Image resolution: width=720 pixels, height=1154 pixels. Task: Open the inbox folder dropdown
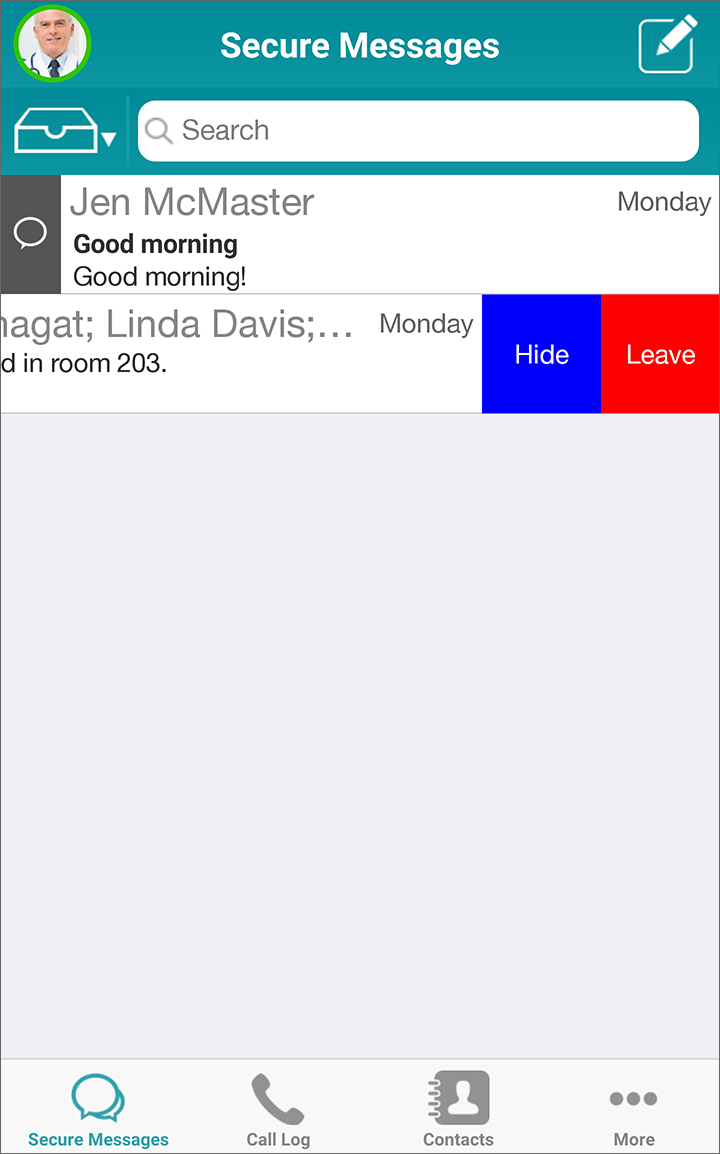(x=65, y=130)
